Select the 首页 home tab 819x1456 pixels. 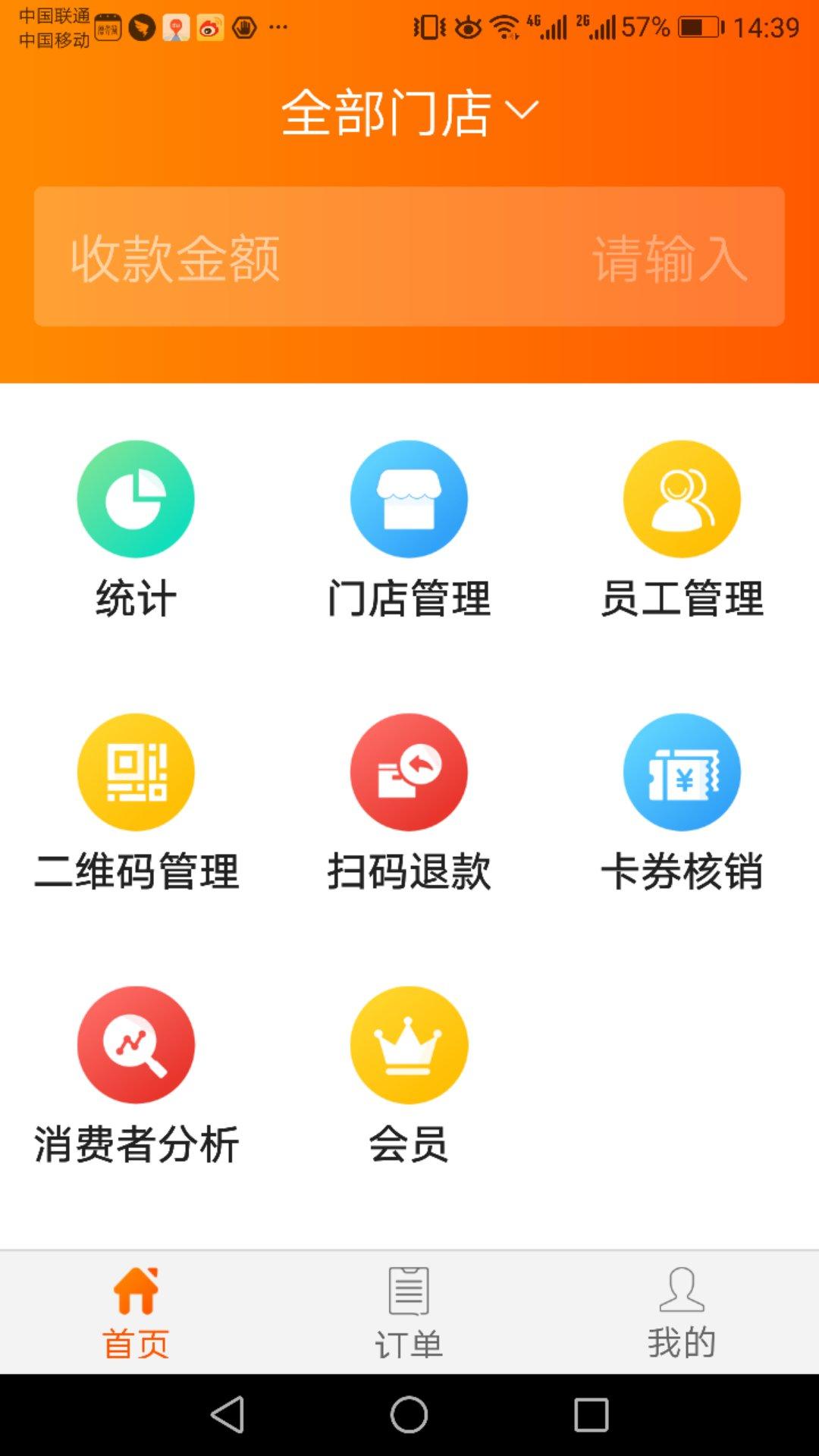tap(136, 1312)
